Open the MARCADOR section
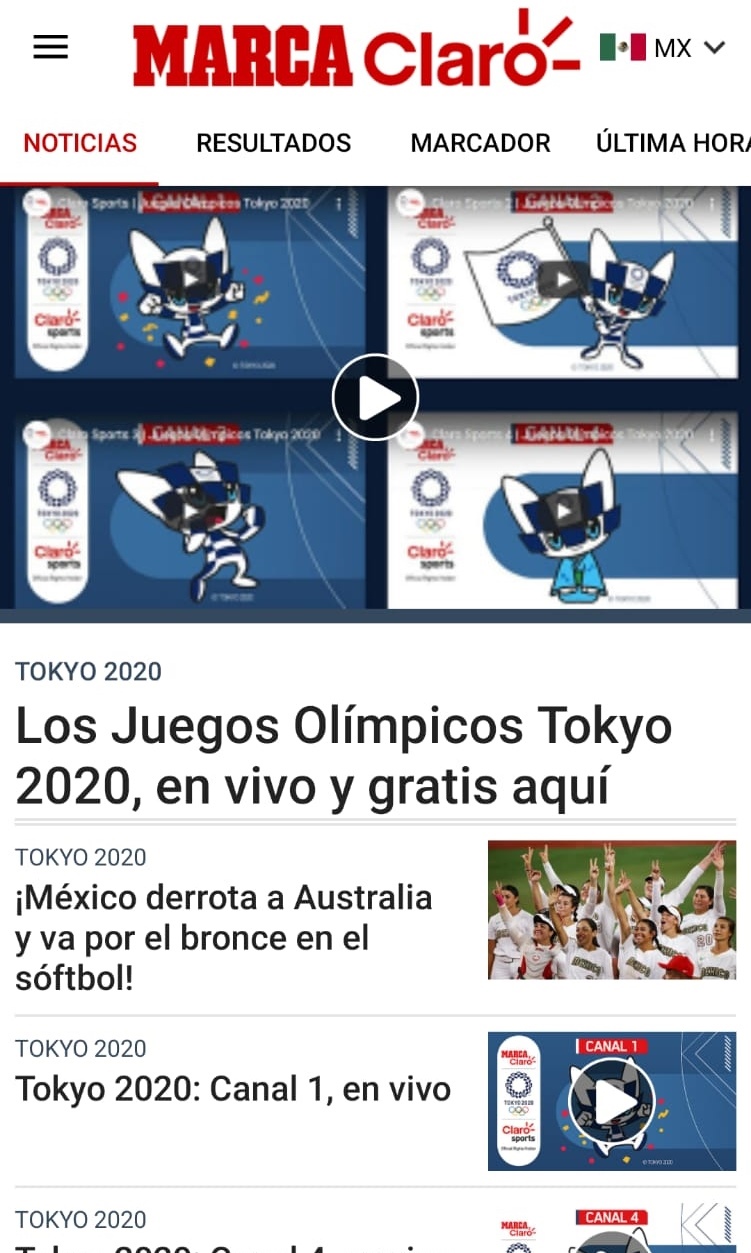This screenshot has width=751, height=1253. [480, 142]
